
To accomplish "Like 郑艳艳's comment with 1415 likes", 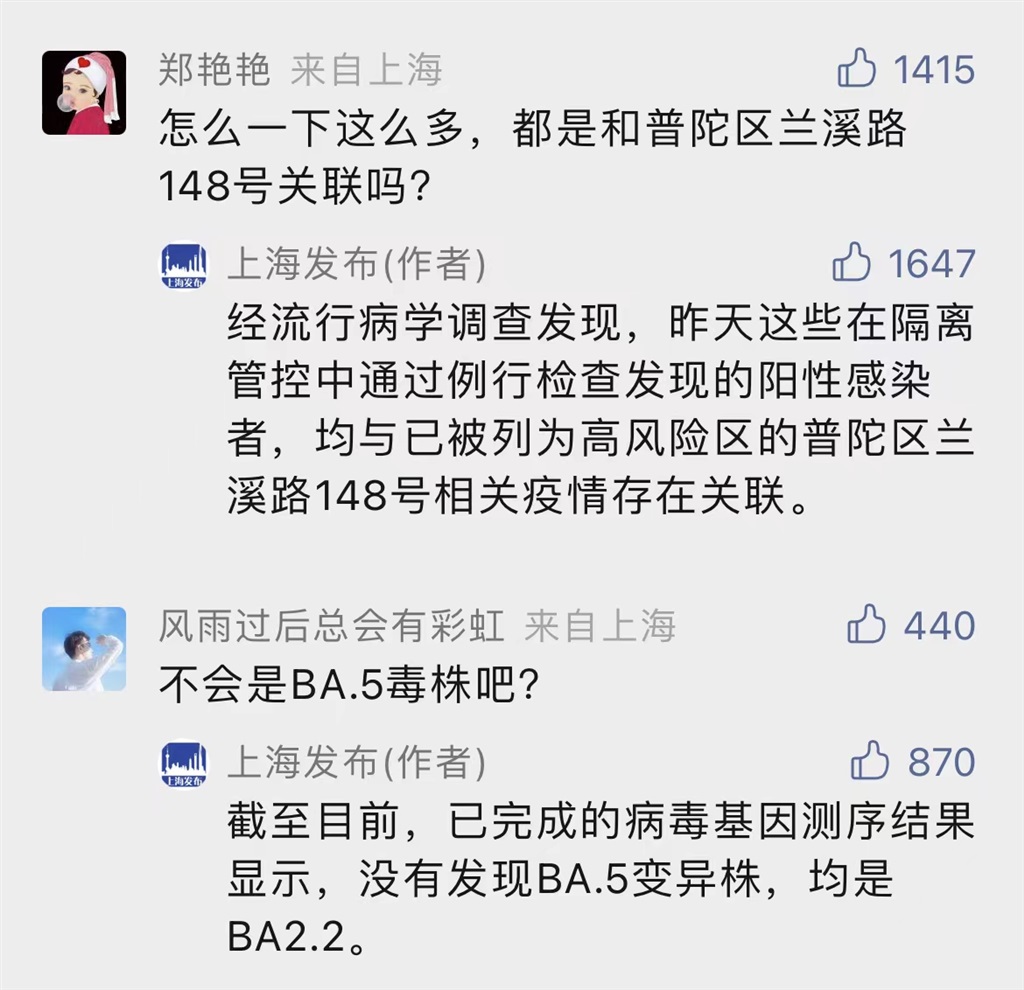I will click(856, 70).
